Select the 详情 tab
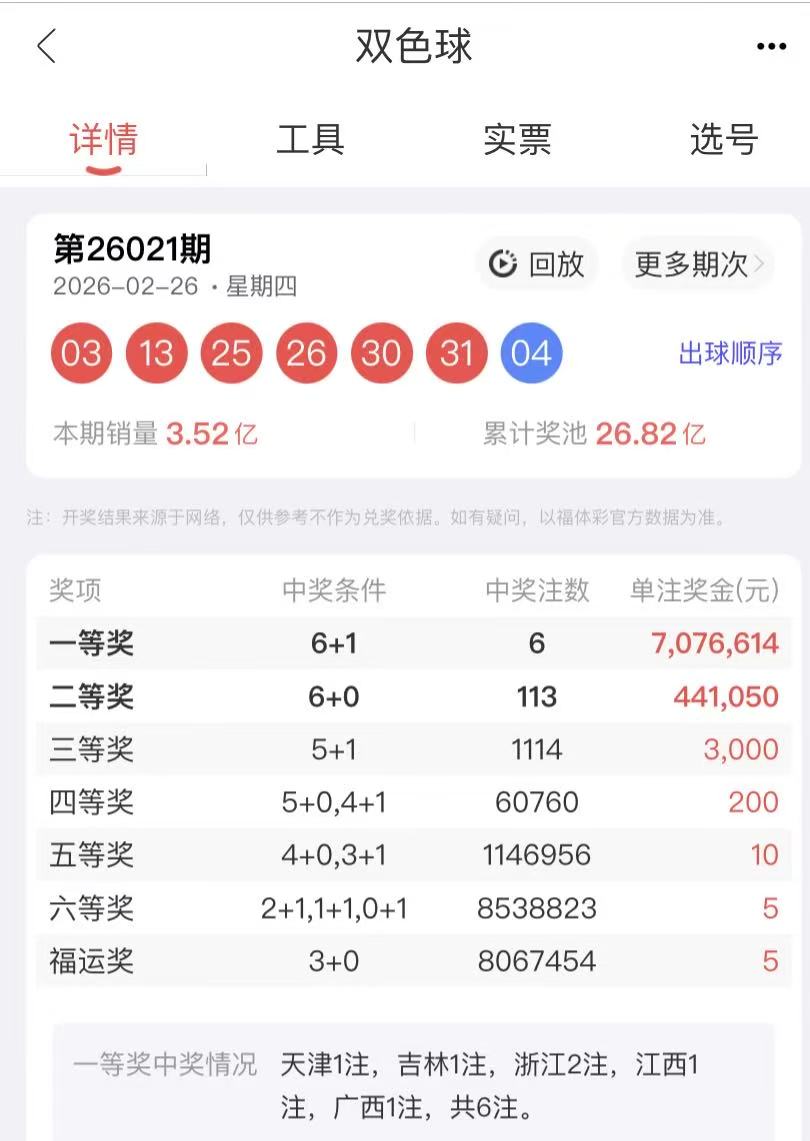810x1141 pixels. tap(104, 140)
